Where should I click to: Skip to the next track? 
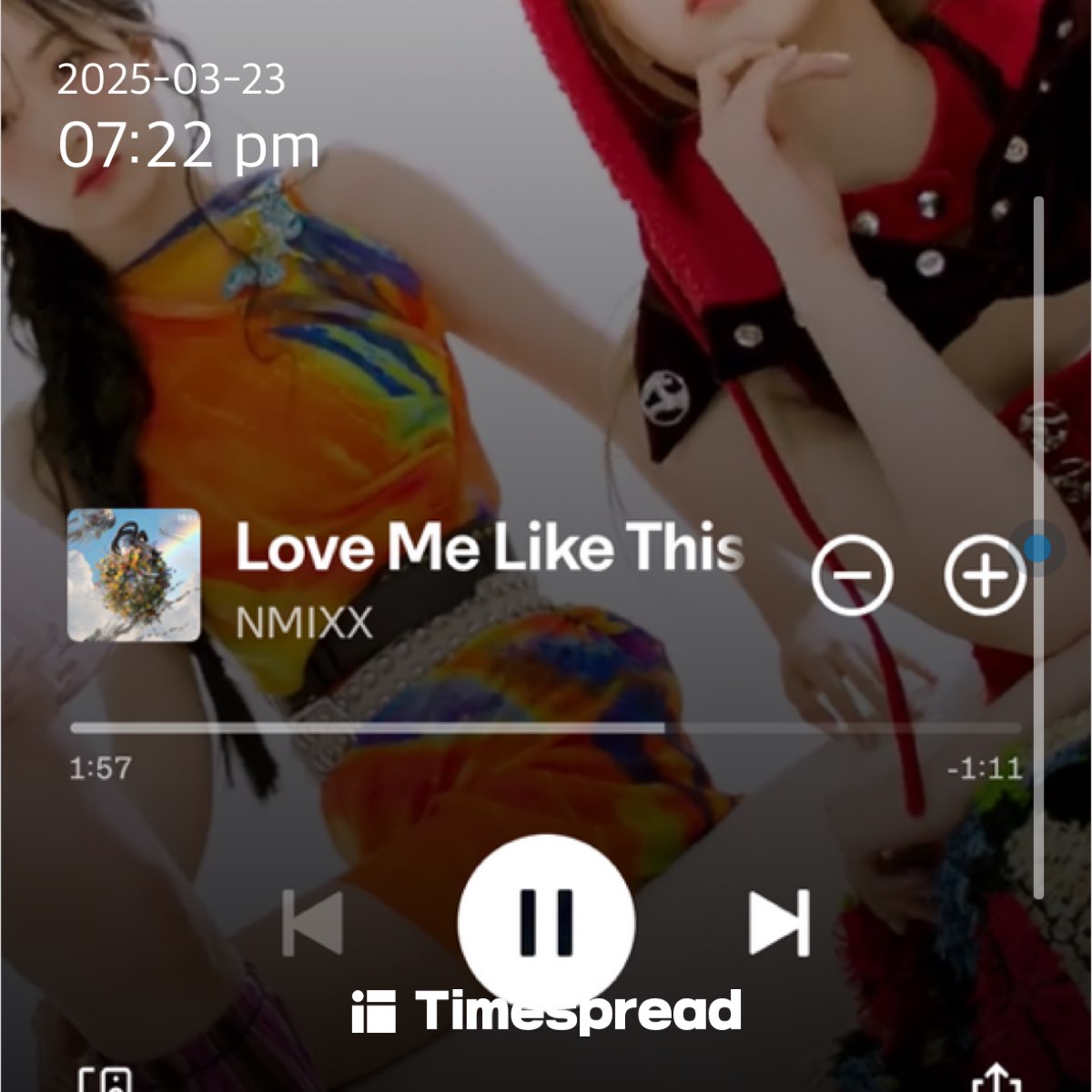pyautogui.click(x=779, y=923)
